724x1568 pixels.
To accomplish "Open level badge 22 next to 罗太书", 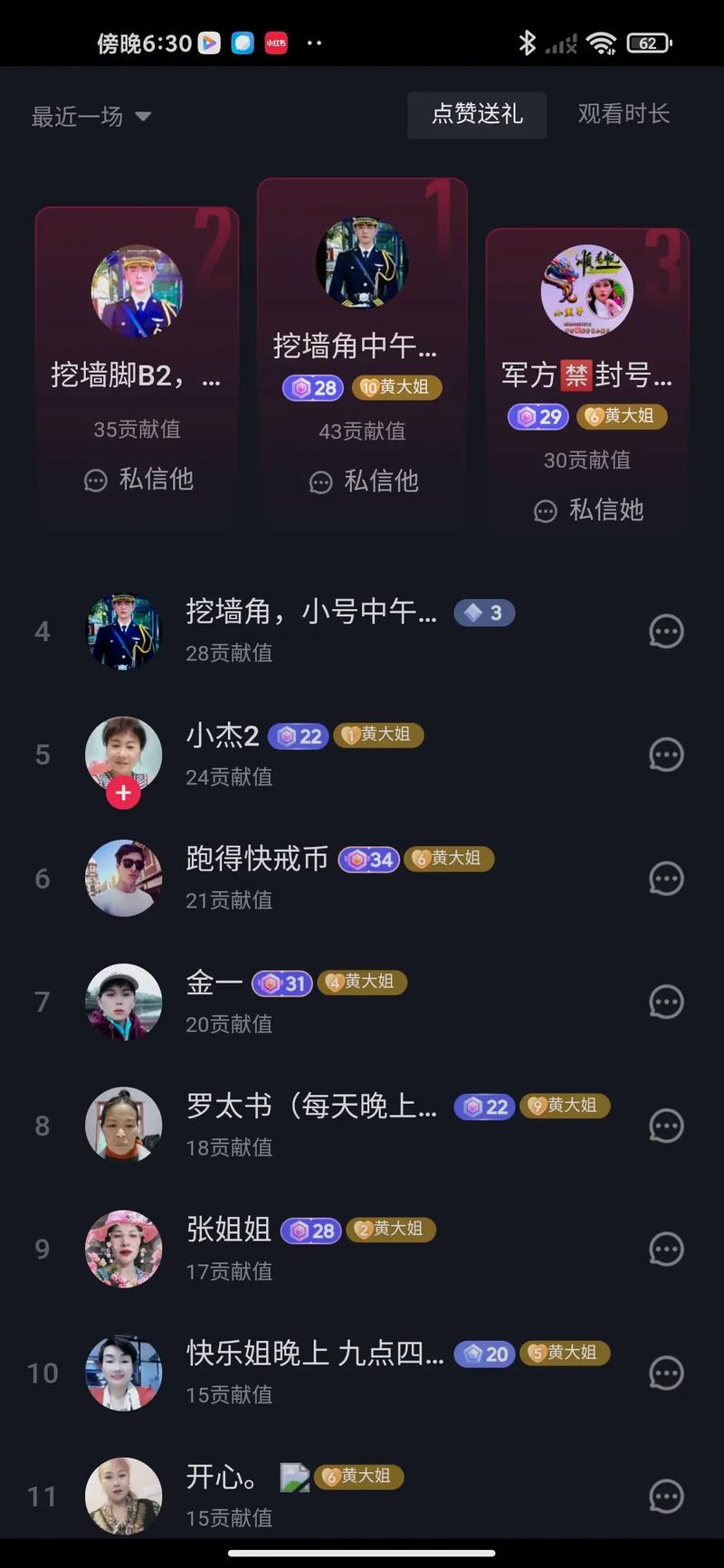I will [x=483, y=1106].
